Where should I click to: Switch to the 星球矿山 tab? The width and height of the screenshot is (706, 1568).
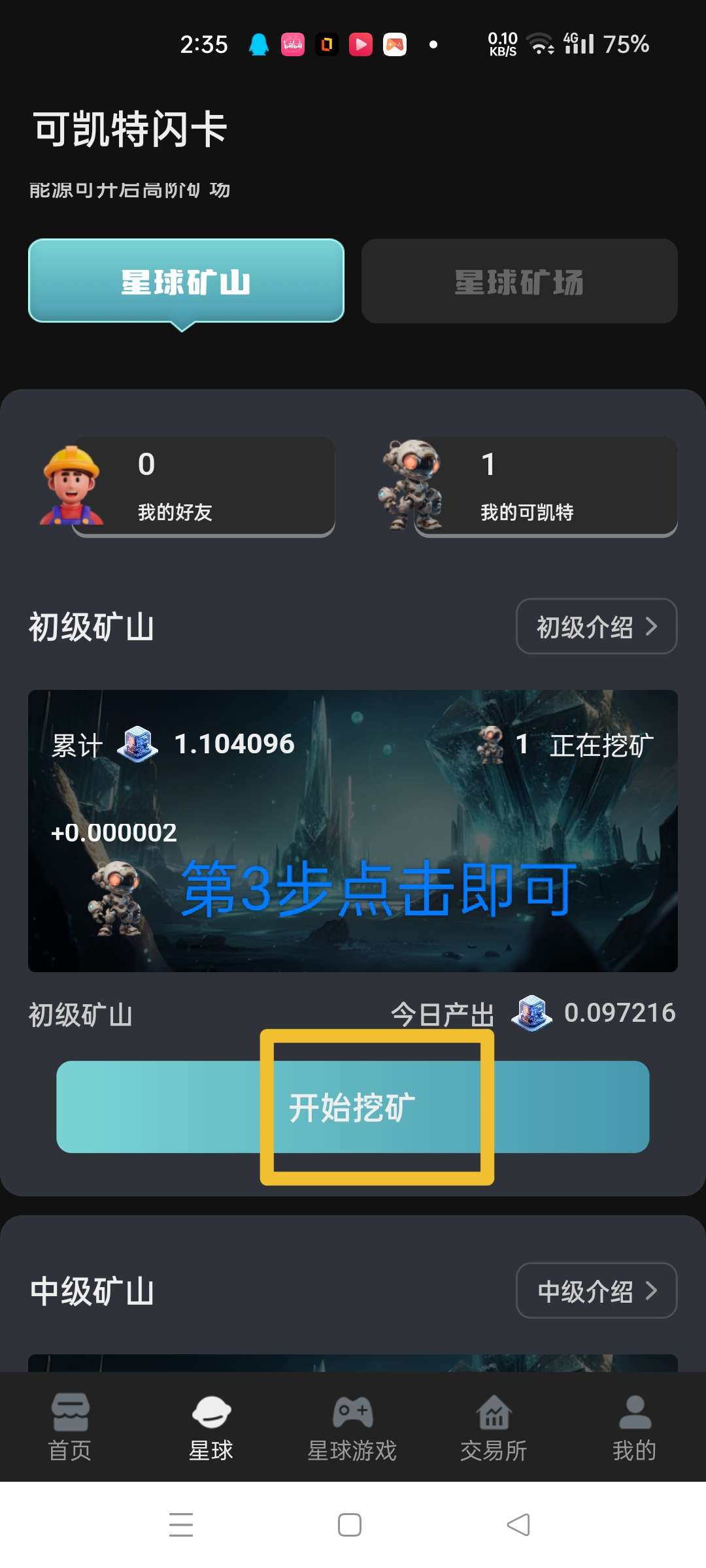186,281
